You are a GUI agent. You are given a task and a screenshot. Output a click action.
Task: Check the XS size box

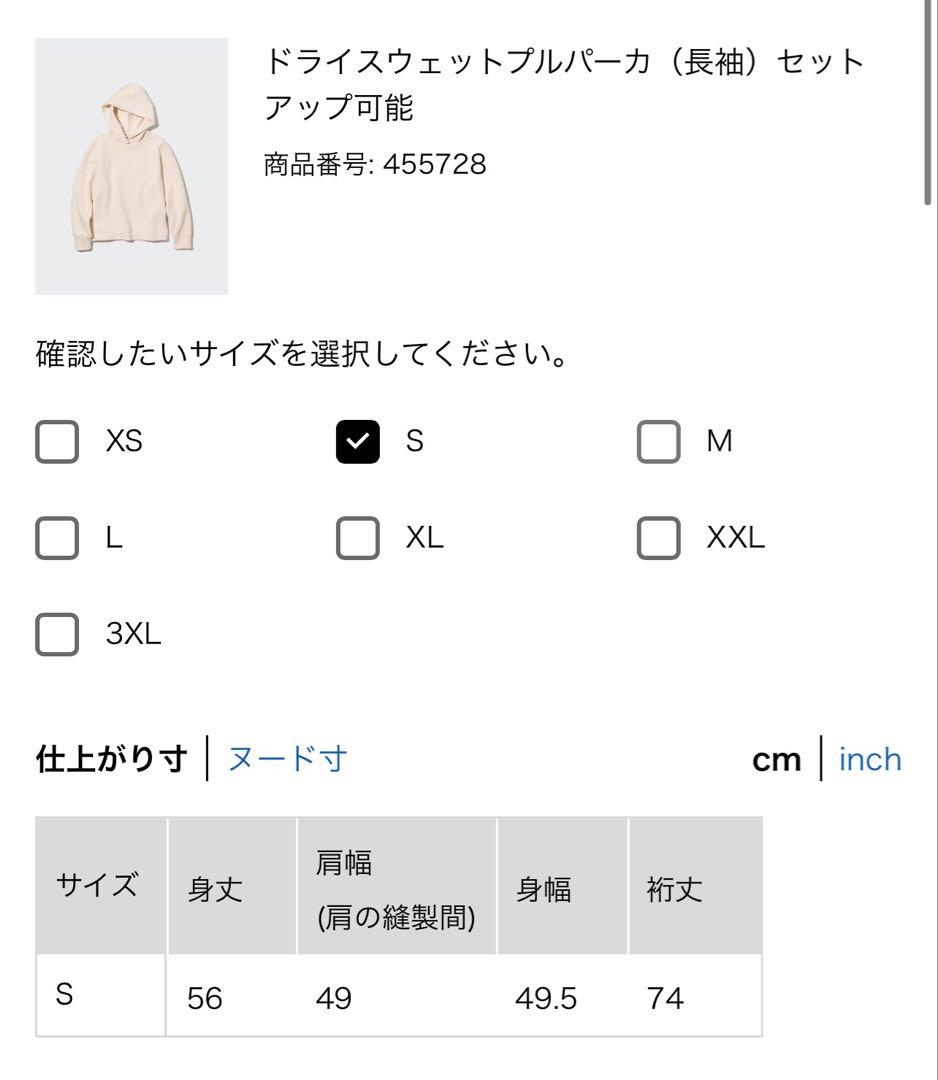pyautogui.click(x=57, y=442)
